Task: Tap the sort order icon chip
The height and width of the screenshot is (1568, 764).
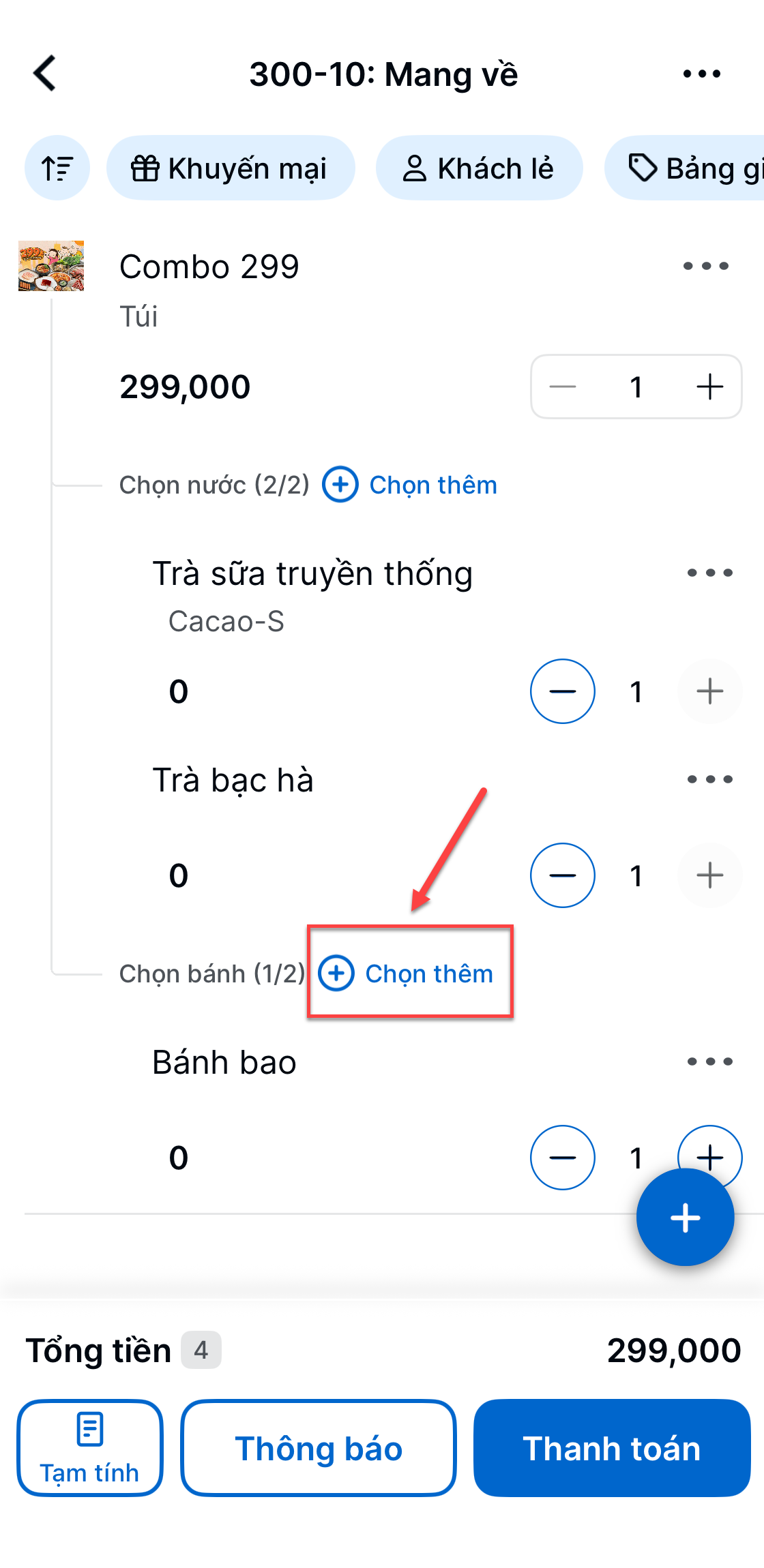Action: 57,168
